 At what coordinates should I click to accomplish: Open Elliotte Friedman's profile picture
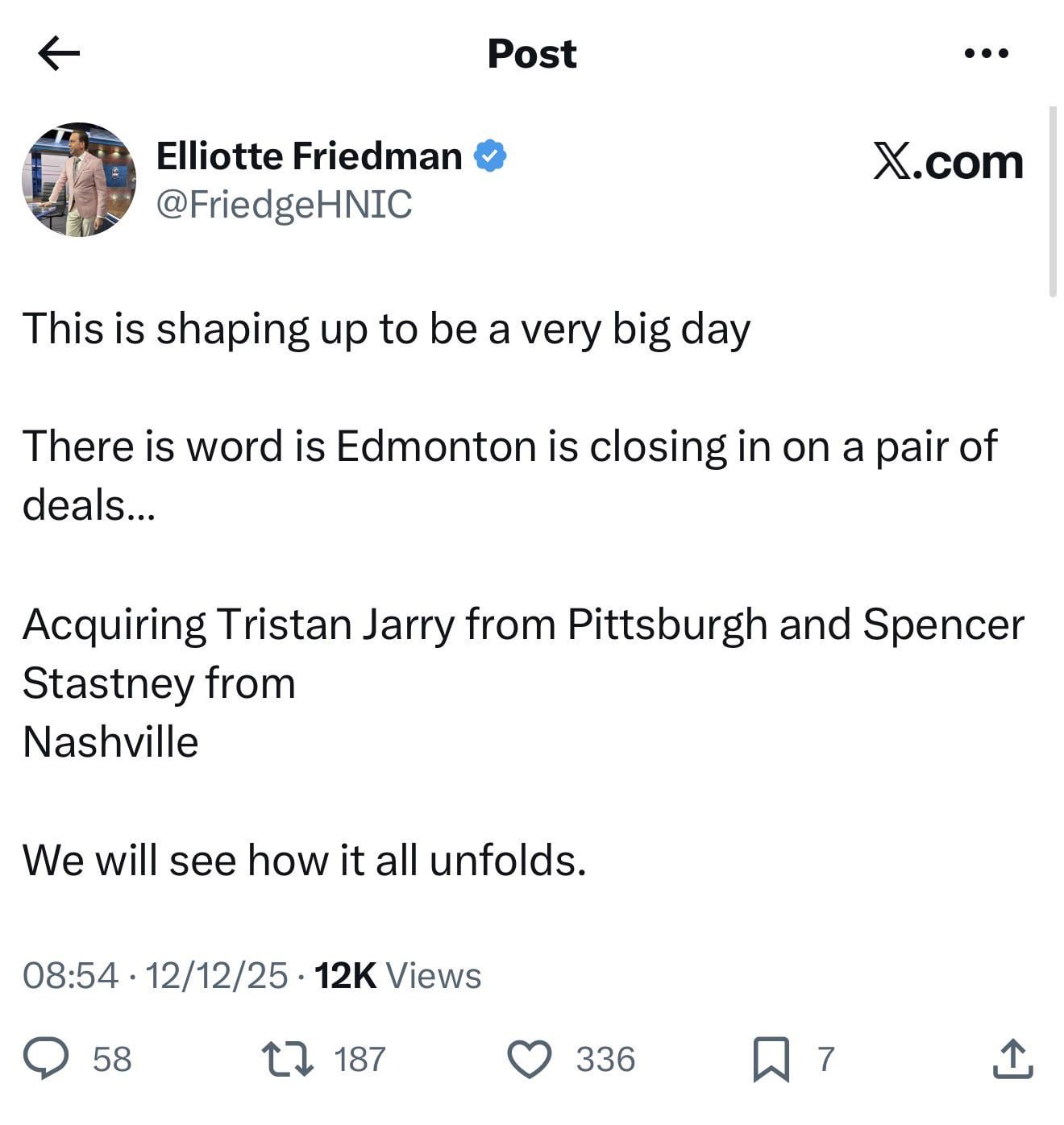[79, 180]
